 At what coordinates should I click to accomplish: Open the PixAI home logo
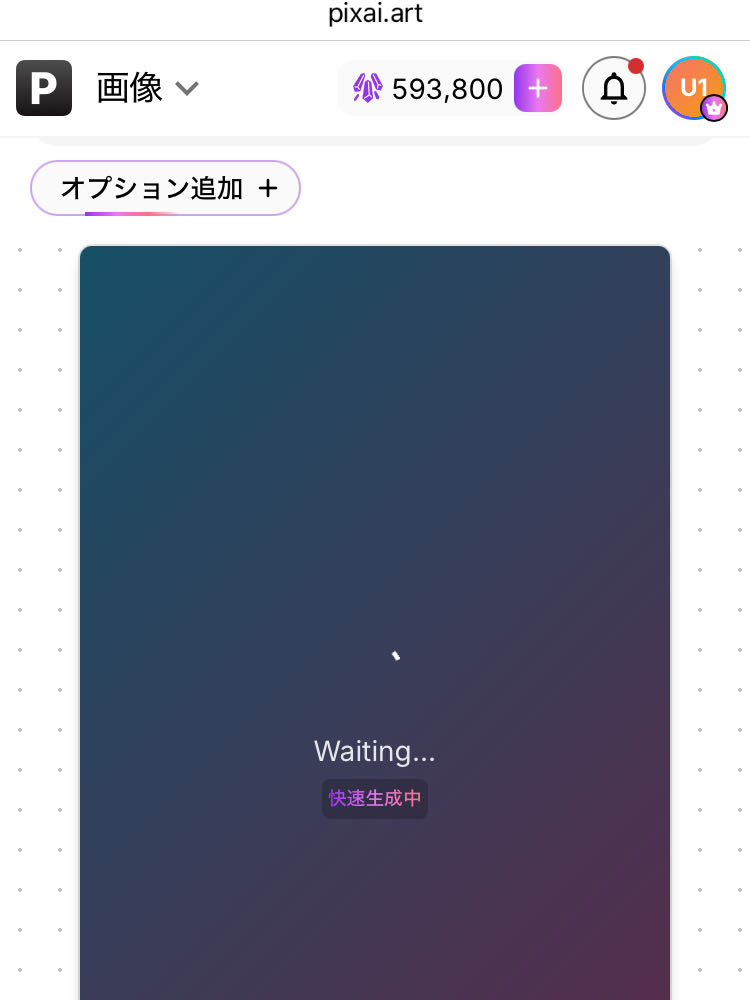(44, 88)
